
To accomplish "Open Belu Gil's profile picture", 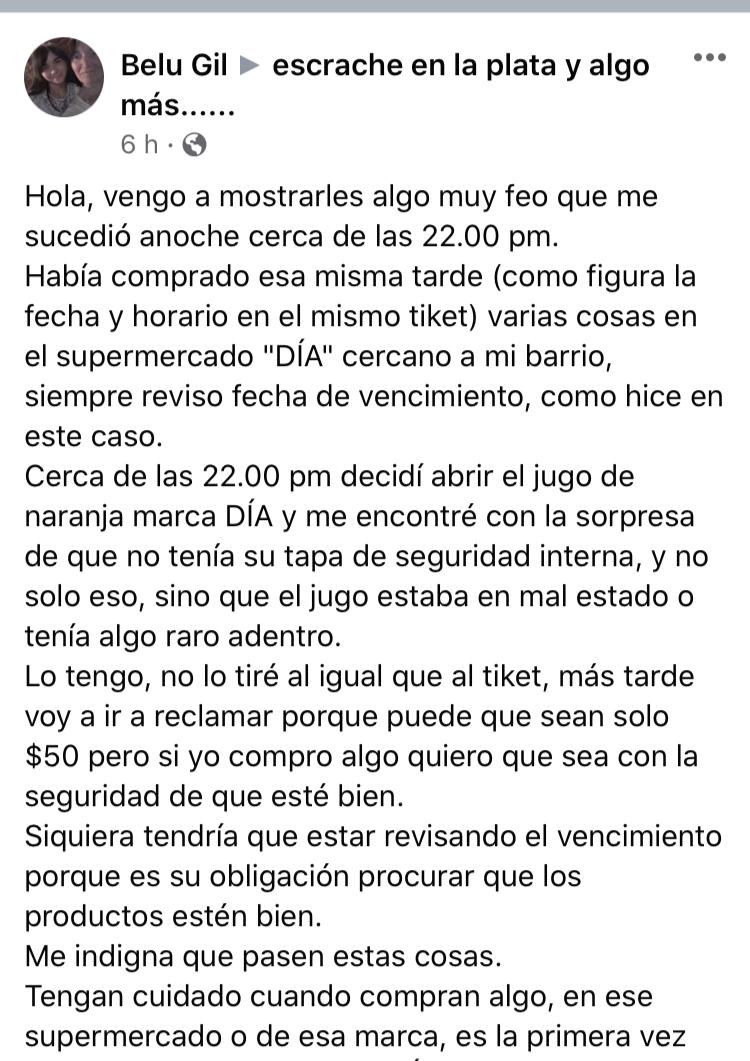I will point(64,78).
